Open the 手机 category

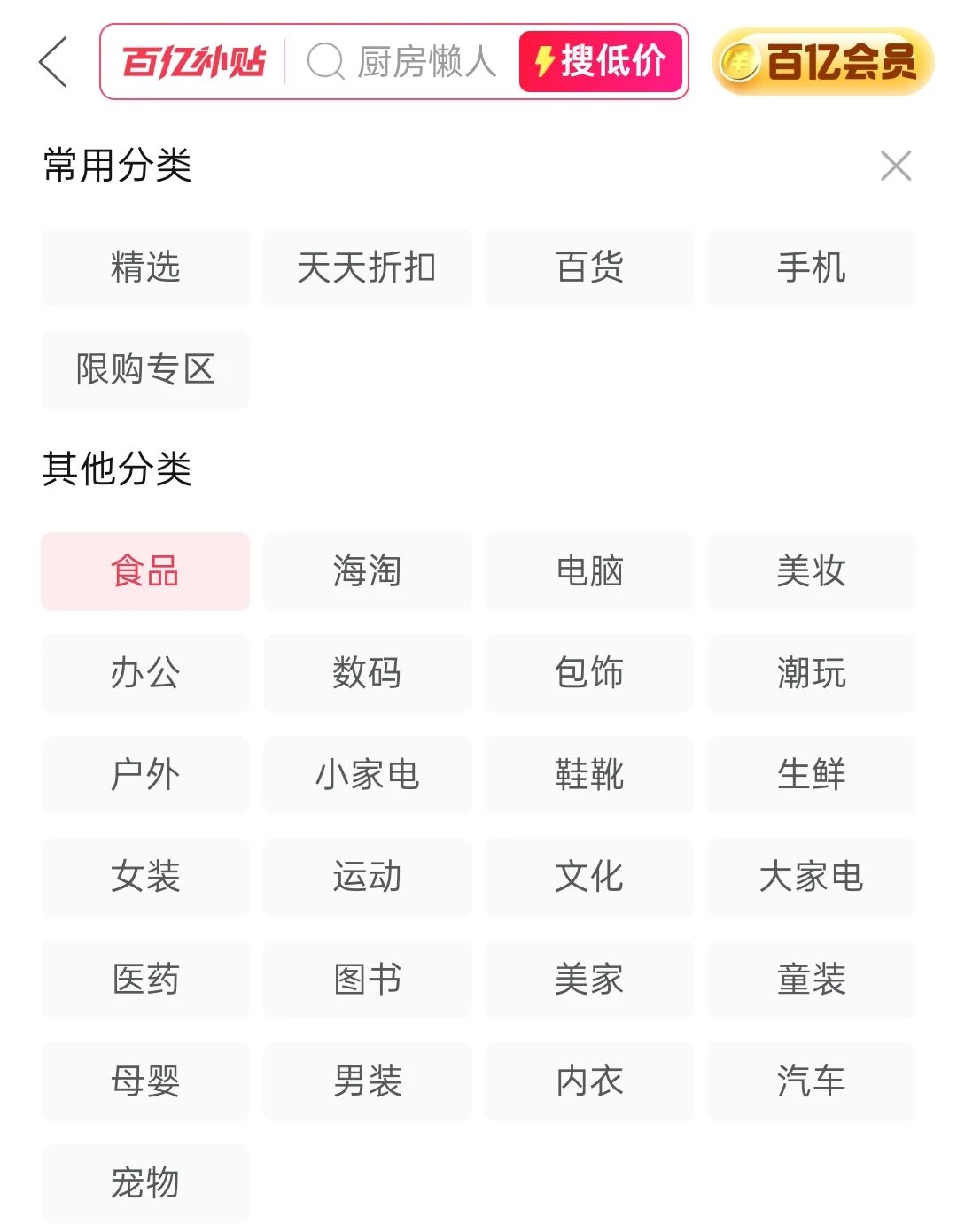click(x=811, y=267)
